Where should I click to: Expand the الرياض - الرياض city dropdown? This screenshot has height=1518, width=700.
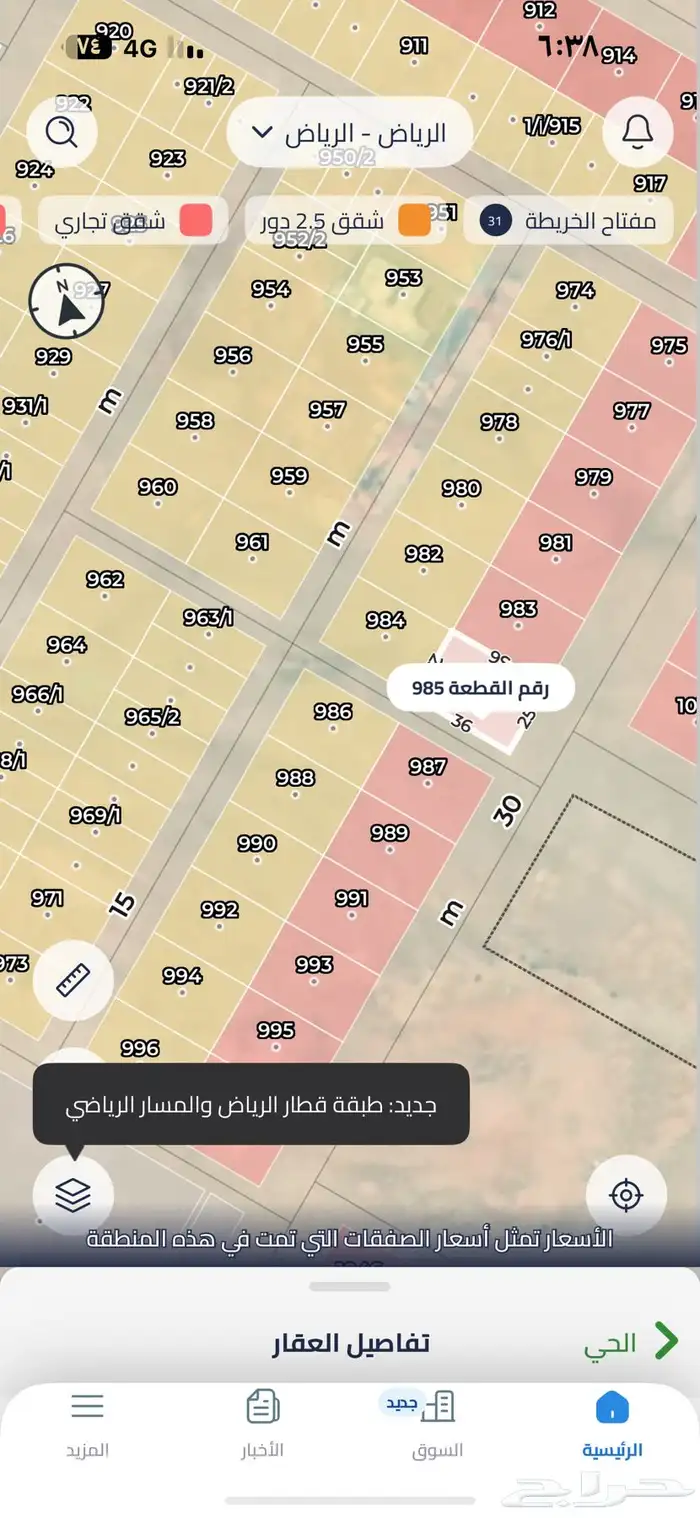(x=348, y=133)
